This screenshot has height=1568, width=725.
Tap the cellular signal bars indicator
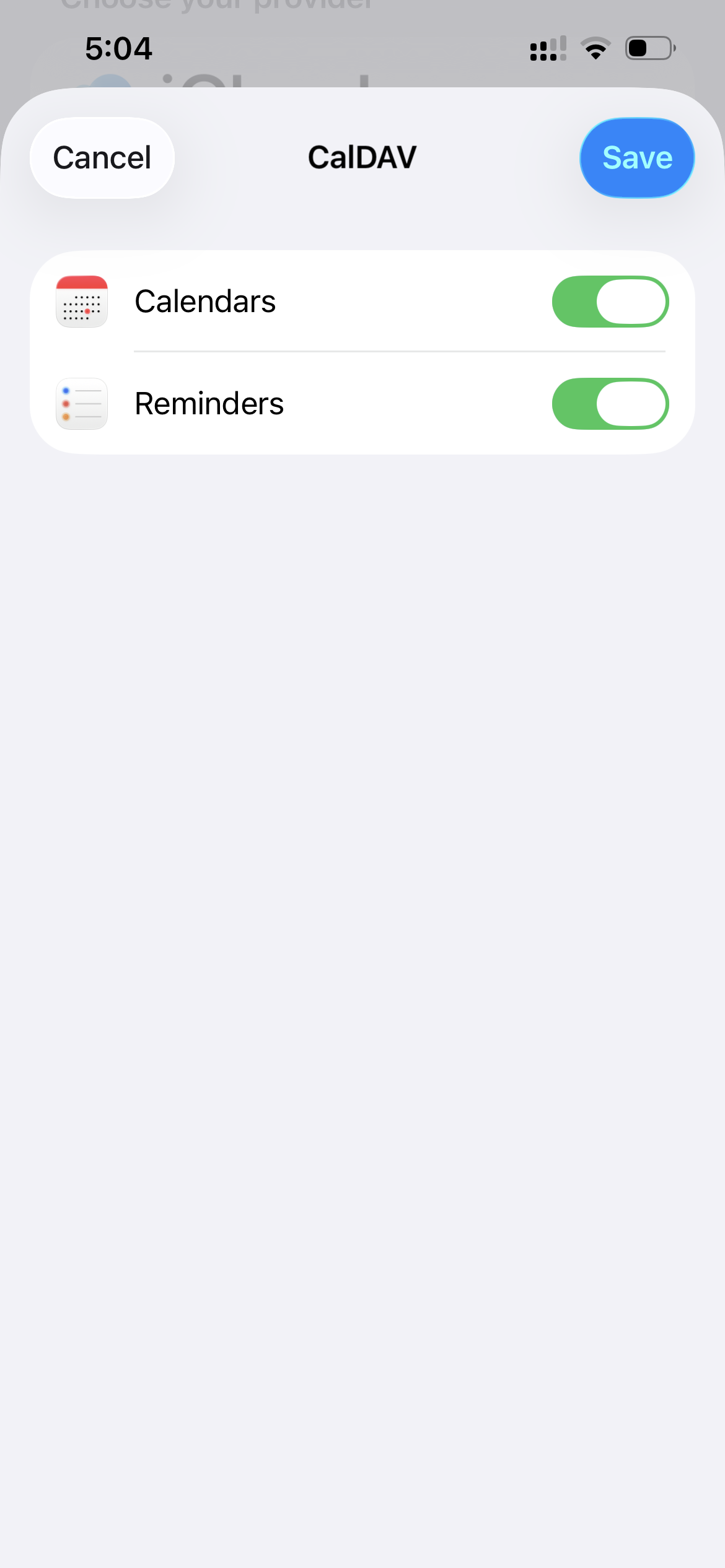click(x=548, y=47)
